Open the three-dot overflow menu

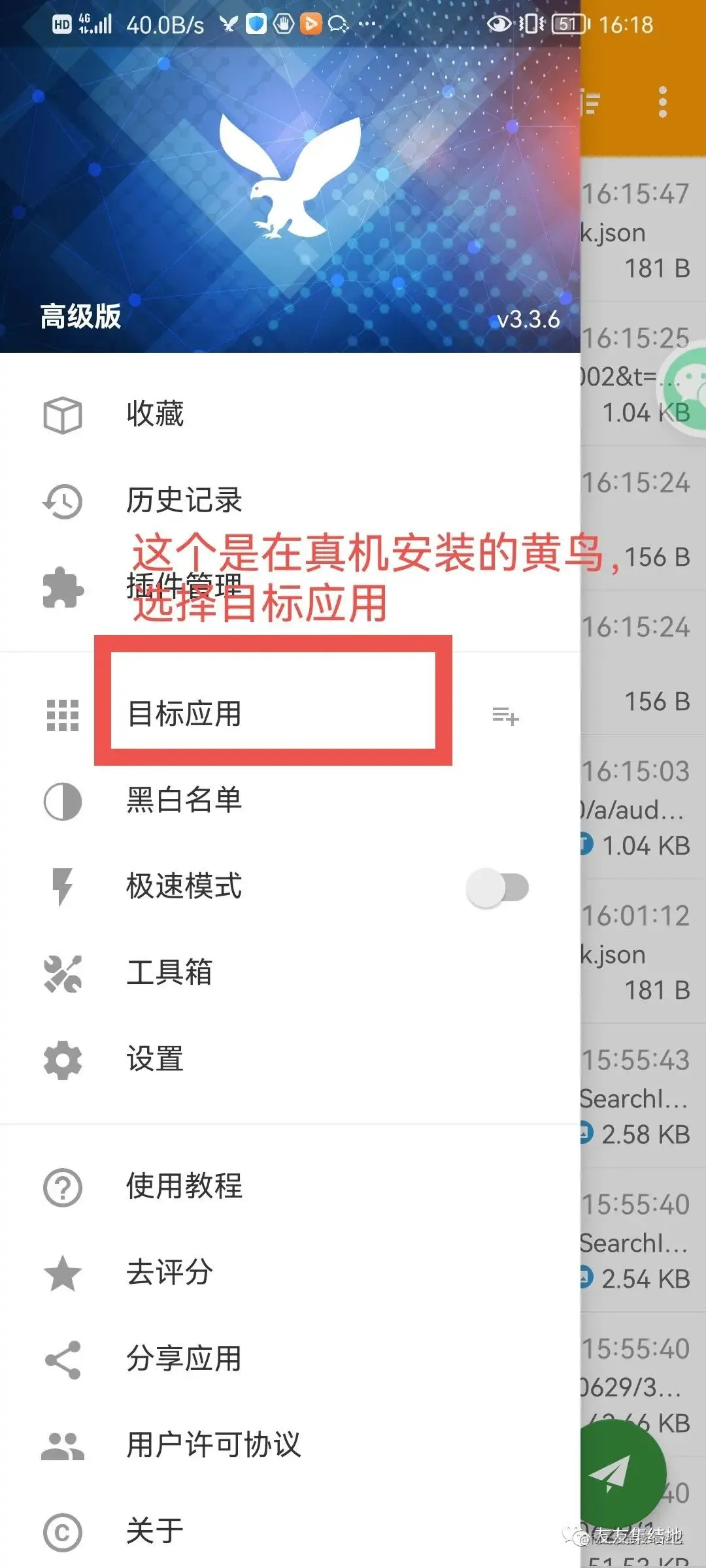coord(663,103)
